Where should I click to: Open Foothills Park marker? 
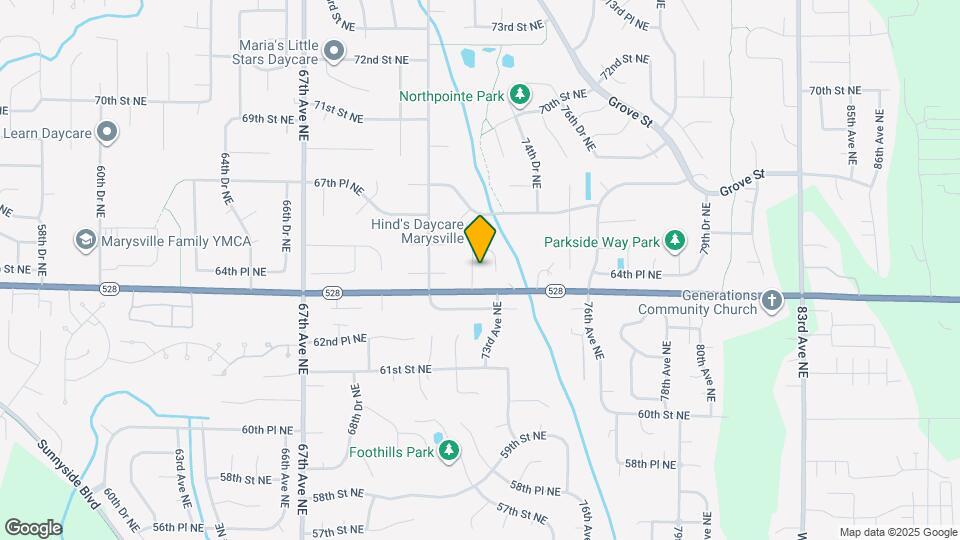pyautogui.click(x=449, y=452)
